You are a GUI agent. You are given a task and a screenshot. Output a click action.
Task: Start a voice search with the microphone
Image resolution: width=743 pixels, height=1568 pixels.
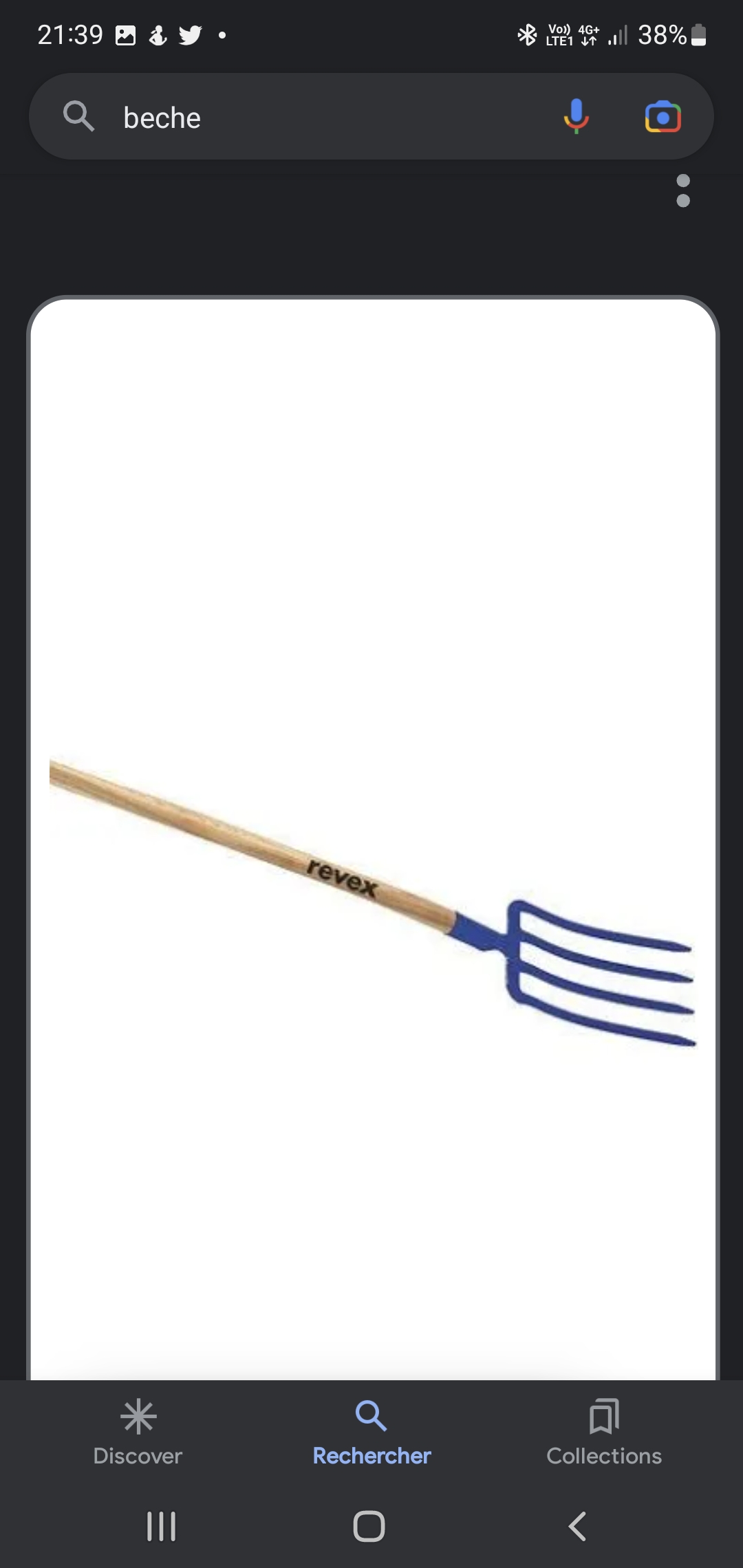pyautogui.click(x=577, y=116)
